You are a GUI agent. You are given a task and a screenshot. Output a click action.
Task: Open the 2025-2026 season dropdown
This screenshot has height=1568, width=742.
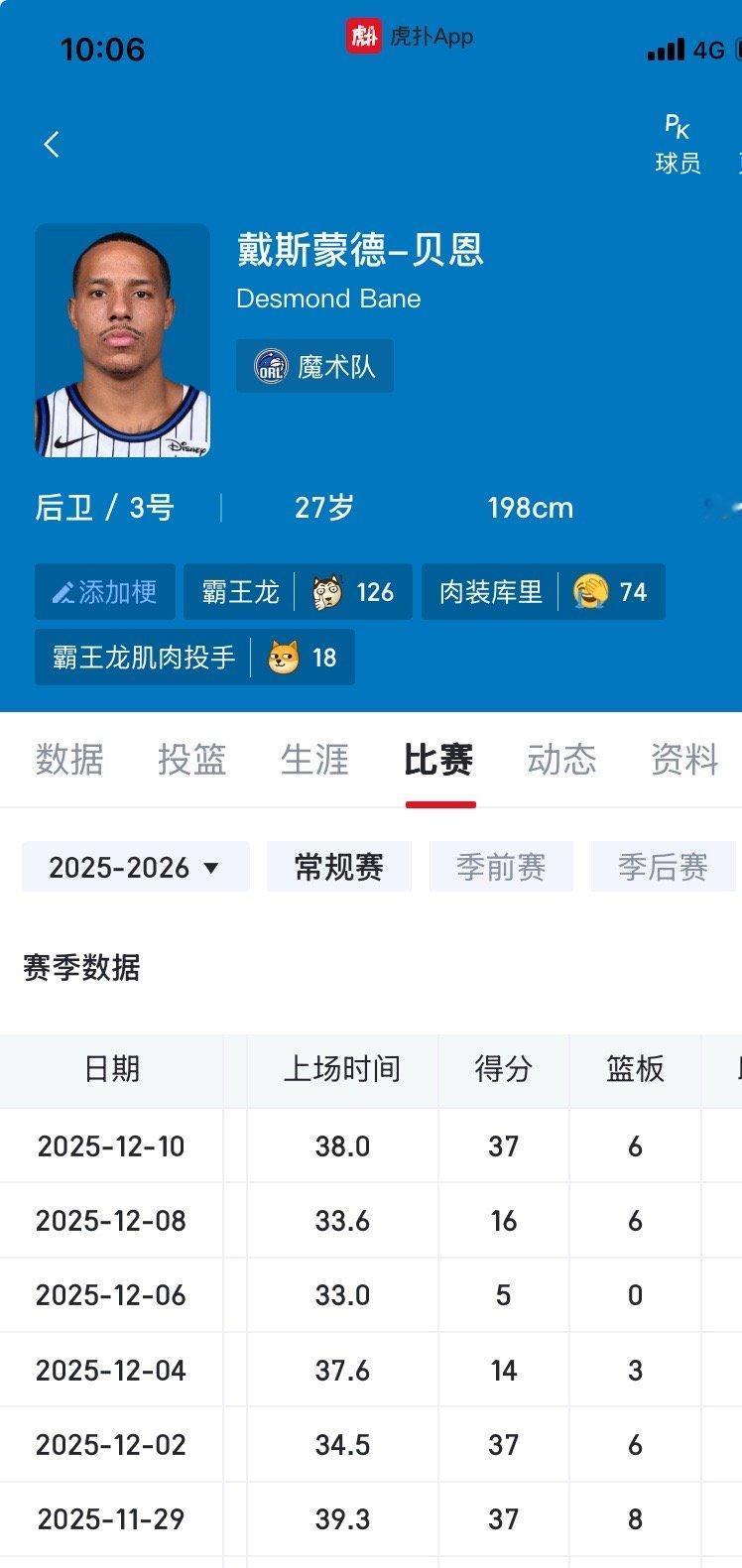coord(135,865)
